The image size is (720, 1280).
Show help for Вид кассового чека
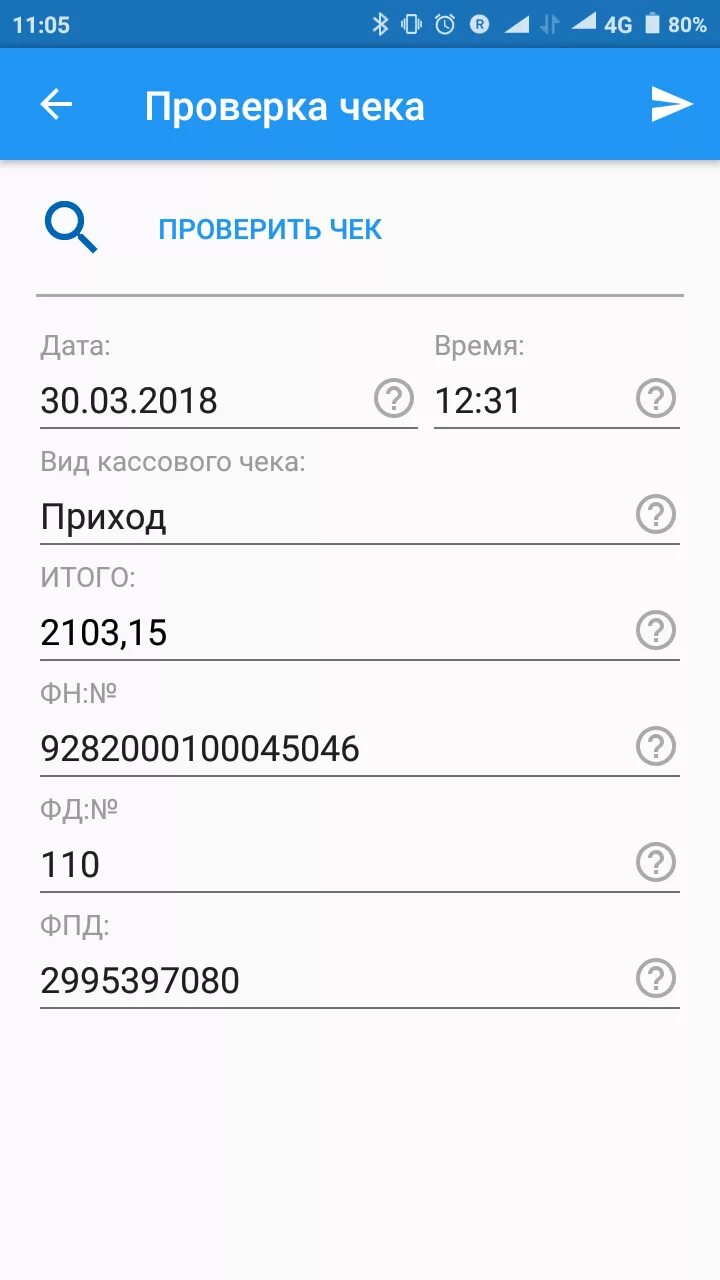click(x=656, y=515)
